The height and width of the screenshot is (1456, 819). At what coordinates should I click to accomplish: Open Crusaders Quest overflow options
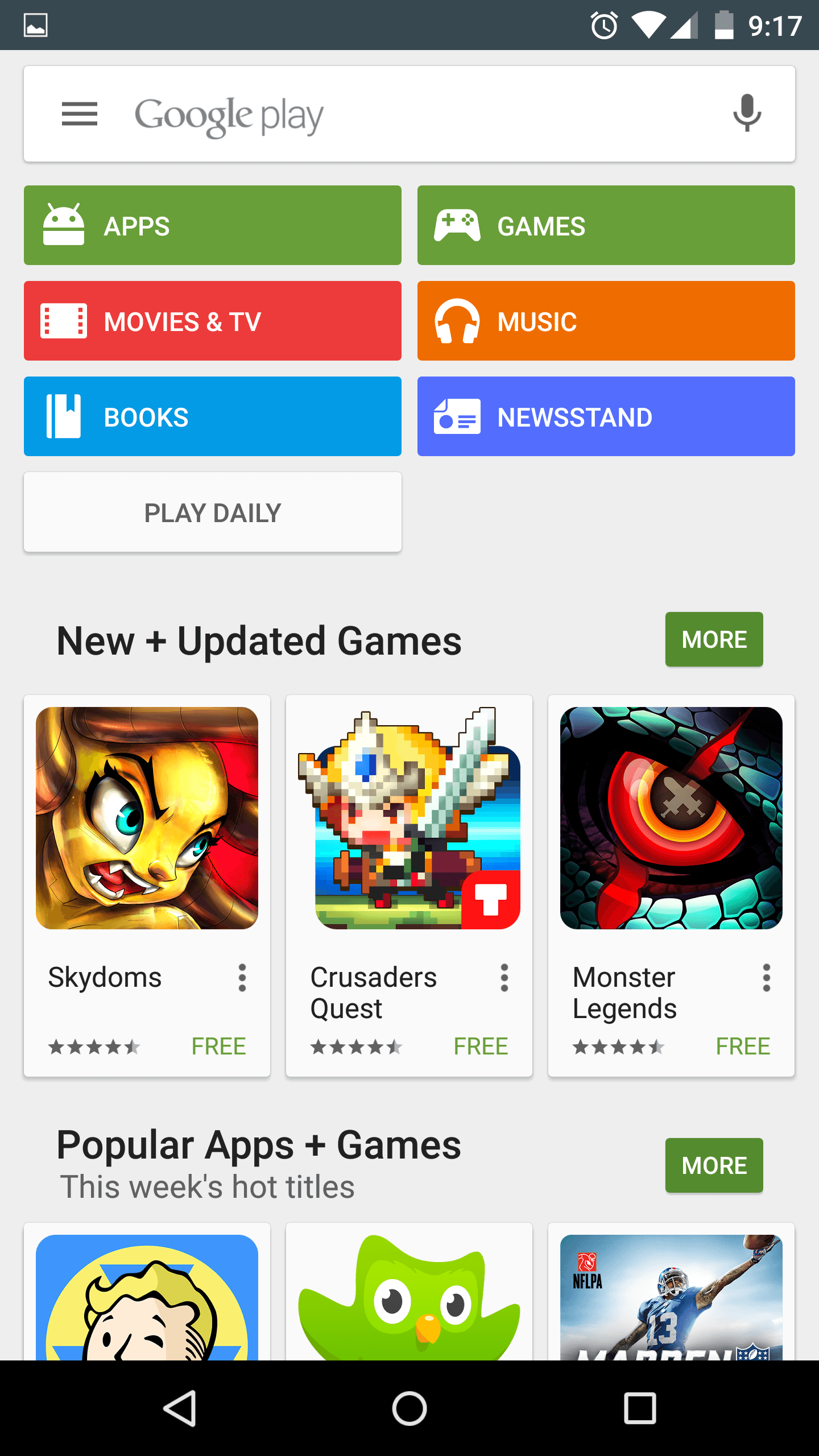pos(504,978)
